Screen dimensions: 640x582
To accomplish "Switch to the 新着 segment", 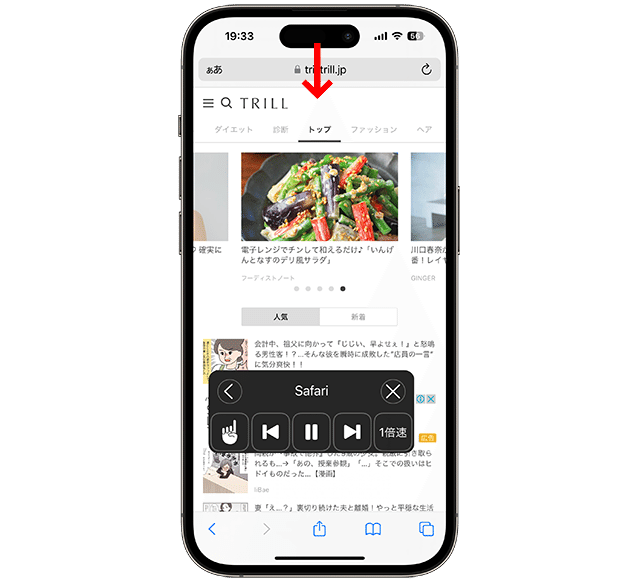I will pos(357,317).
